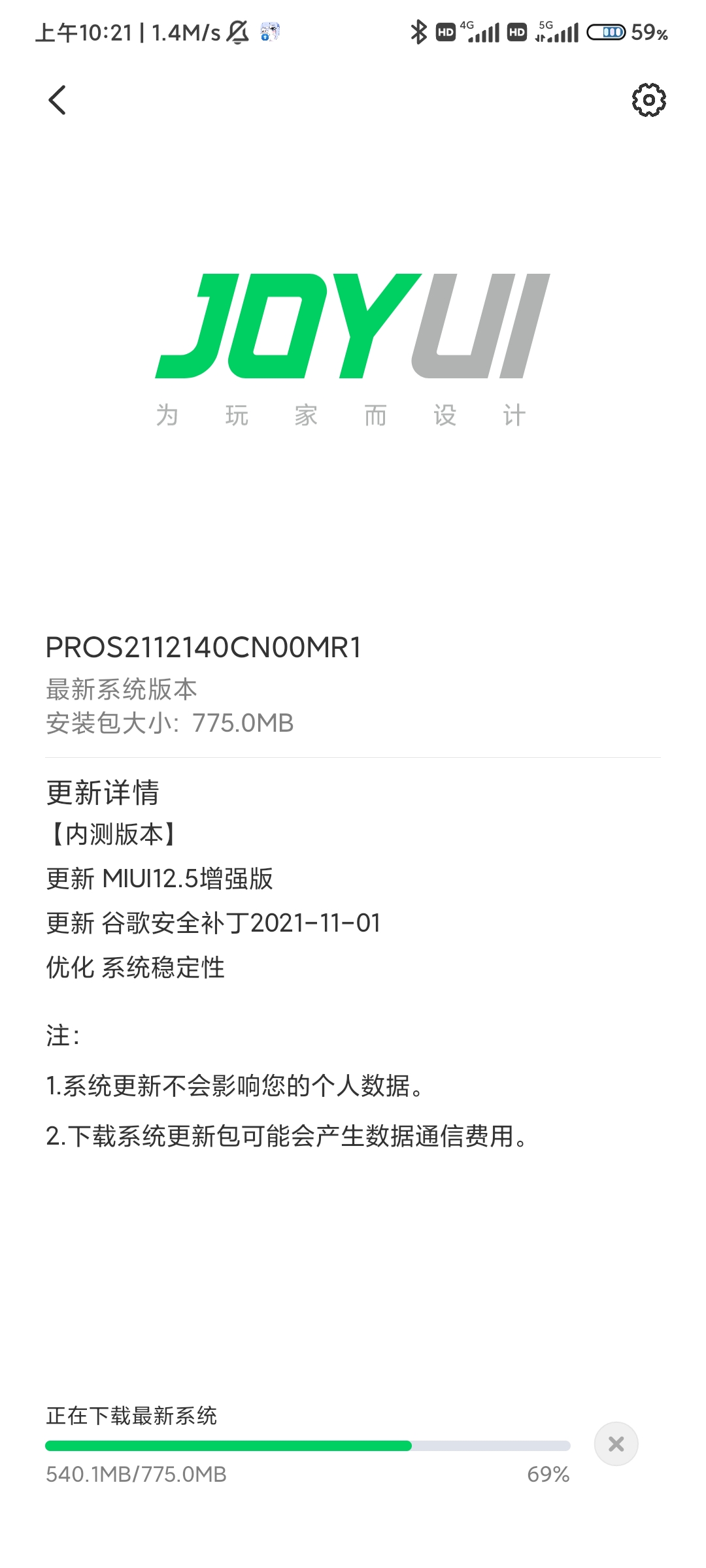The image size is (706, 1568).
Task: Cancel the system update download
Action: coord(616,1444)
